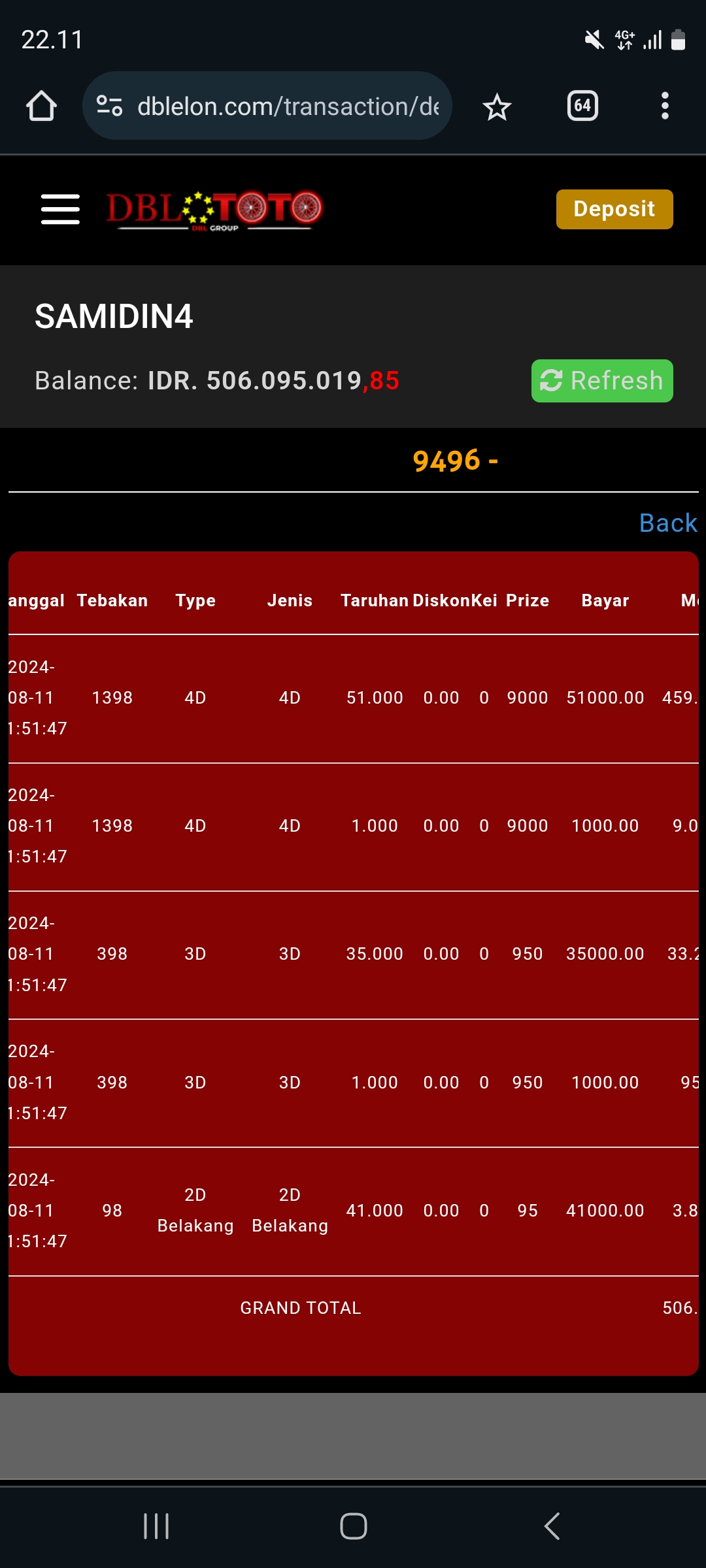Tap the dblelon.com address bar
This screenshot has width=706, height=1568.
point(288,106)
